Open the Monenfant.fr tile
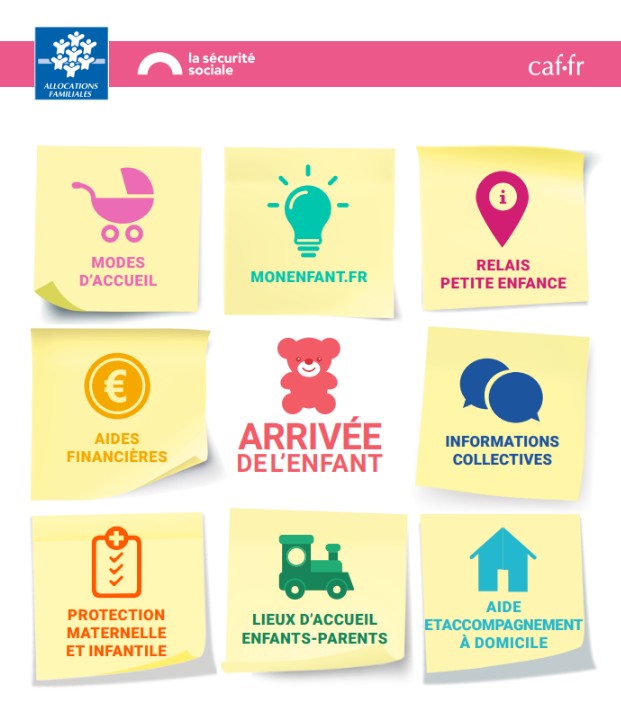Viewport: 621px width, 704px height. [x=308, y=230]
